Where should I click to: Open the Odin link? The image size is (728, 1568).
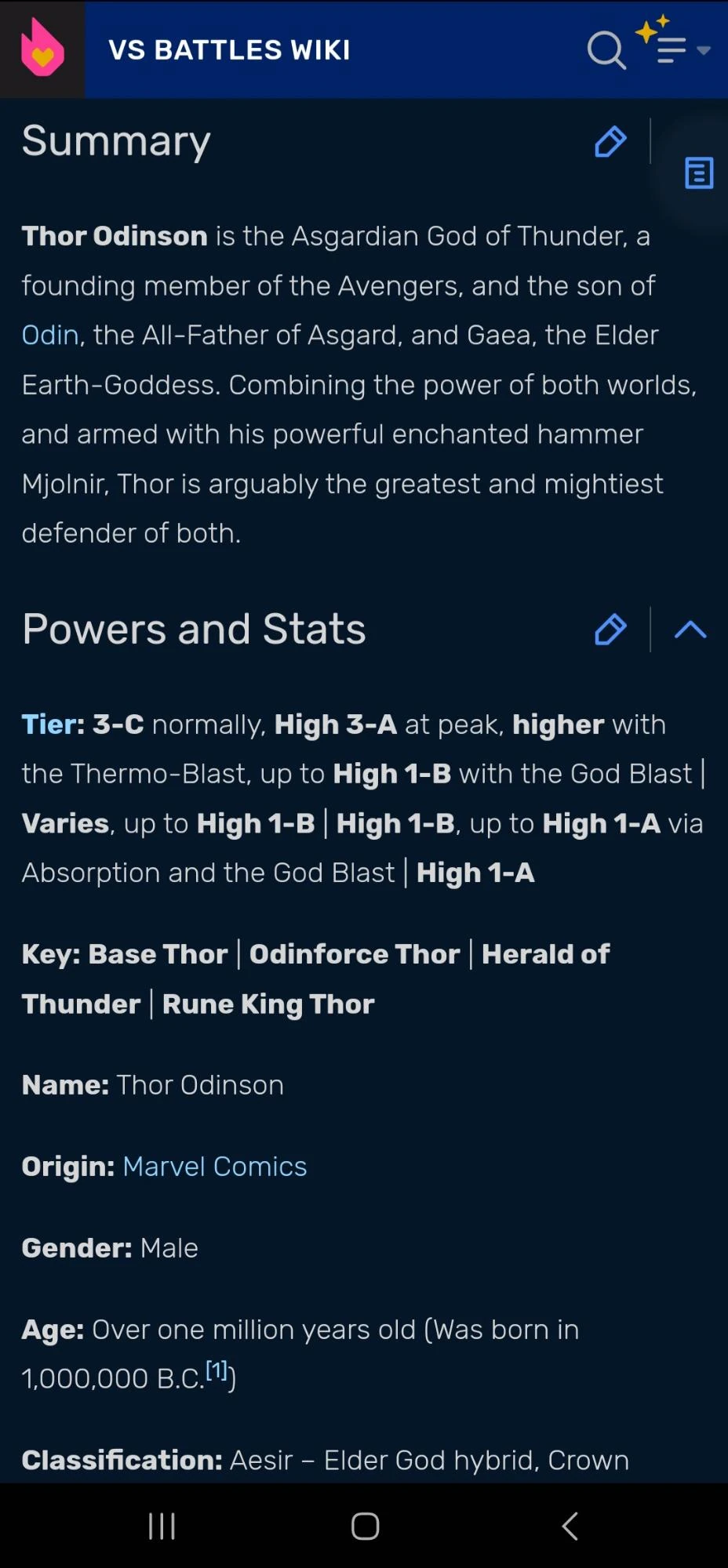tap(49, 335)
